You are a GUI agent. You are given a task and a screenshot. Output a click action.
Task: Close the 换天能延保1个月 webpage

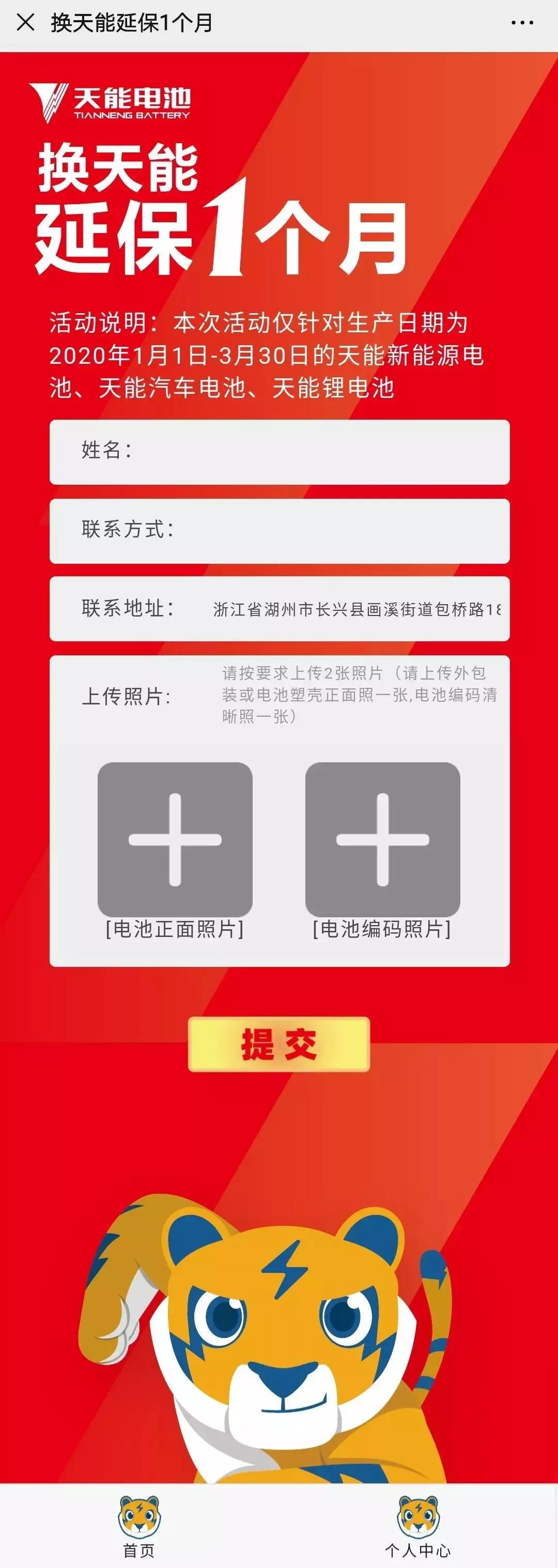pyautogui.click(x=25, y=24)
